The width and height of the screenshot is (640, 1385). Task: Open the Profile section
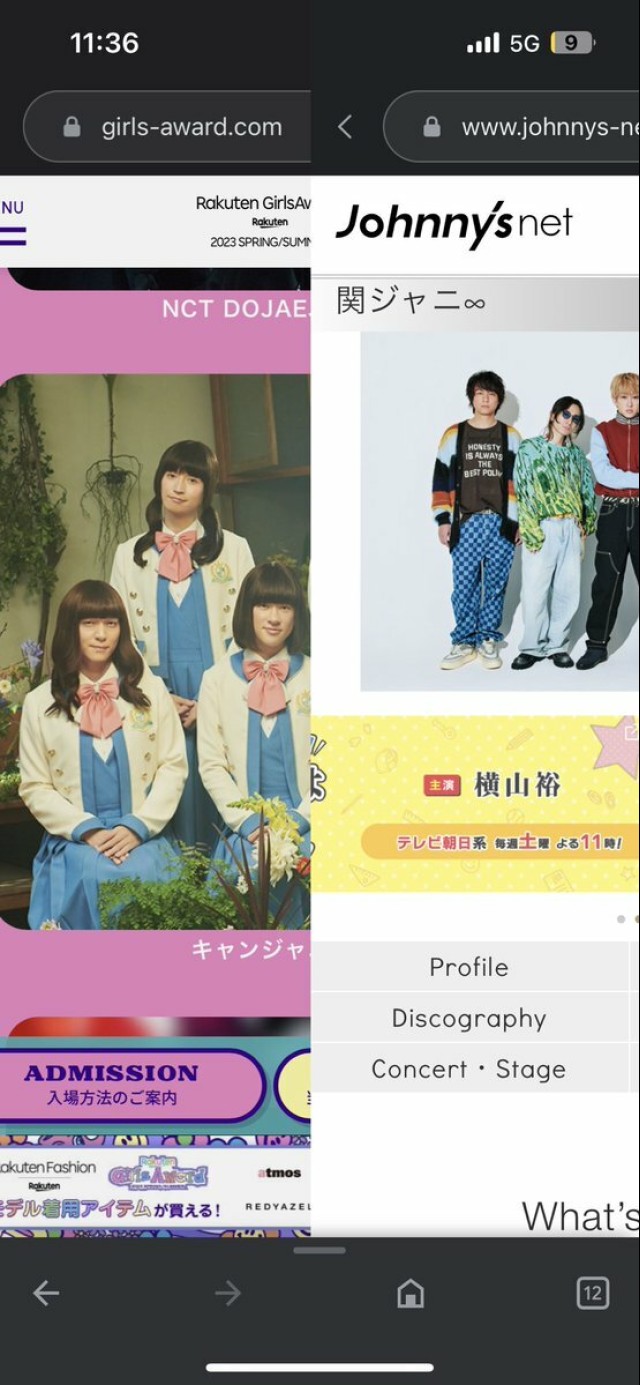(x=468, y=967)
